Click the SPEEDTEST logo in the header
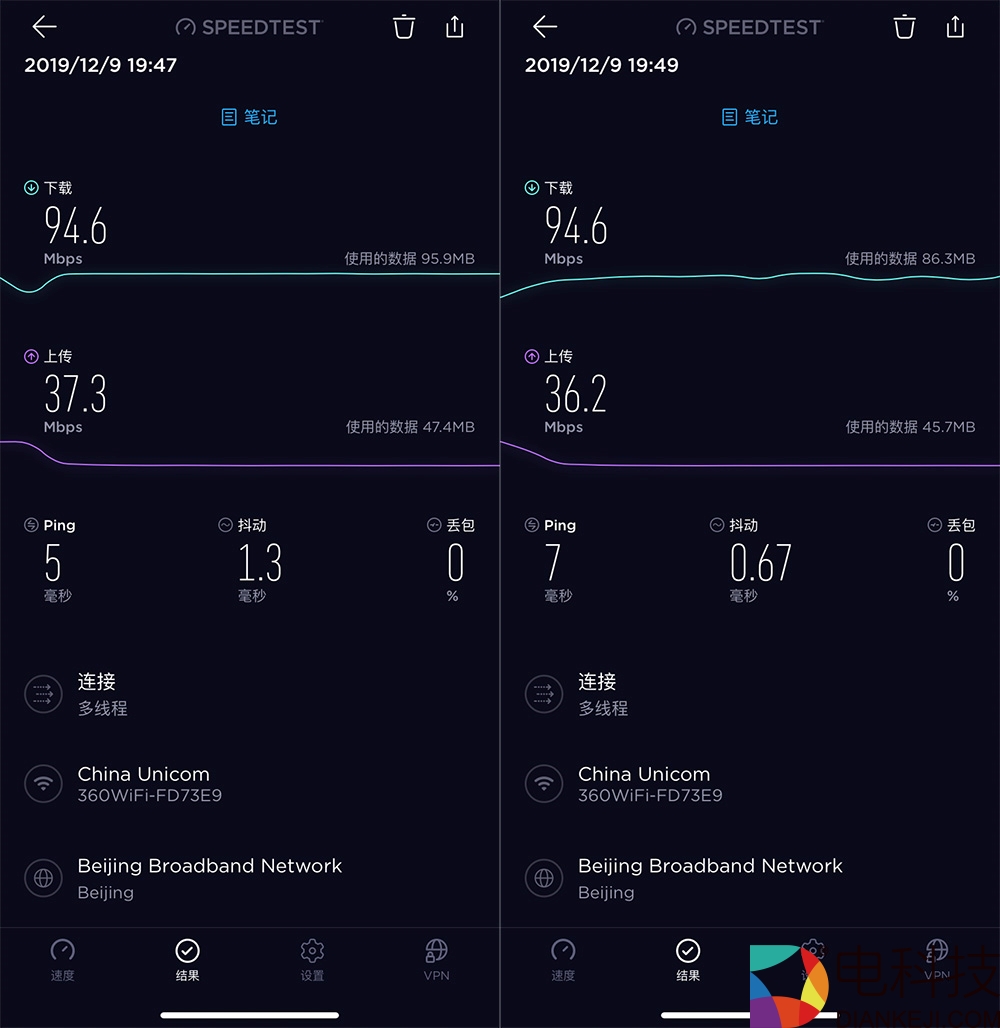Screen dimensions: 1000x1028 point(248,27)
